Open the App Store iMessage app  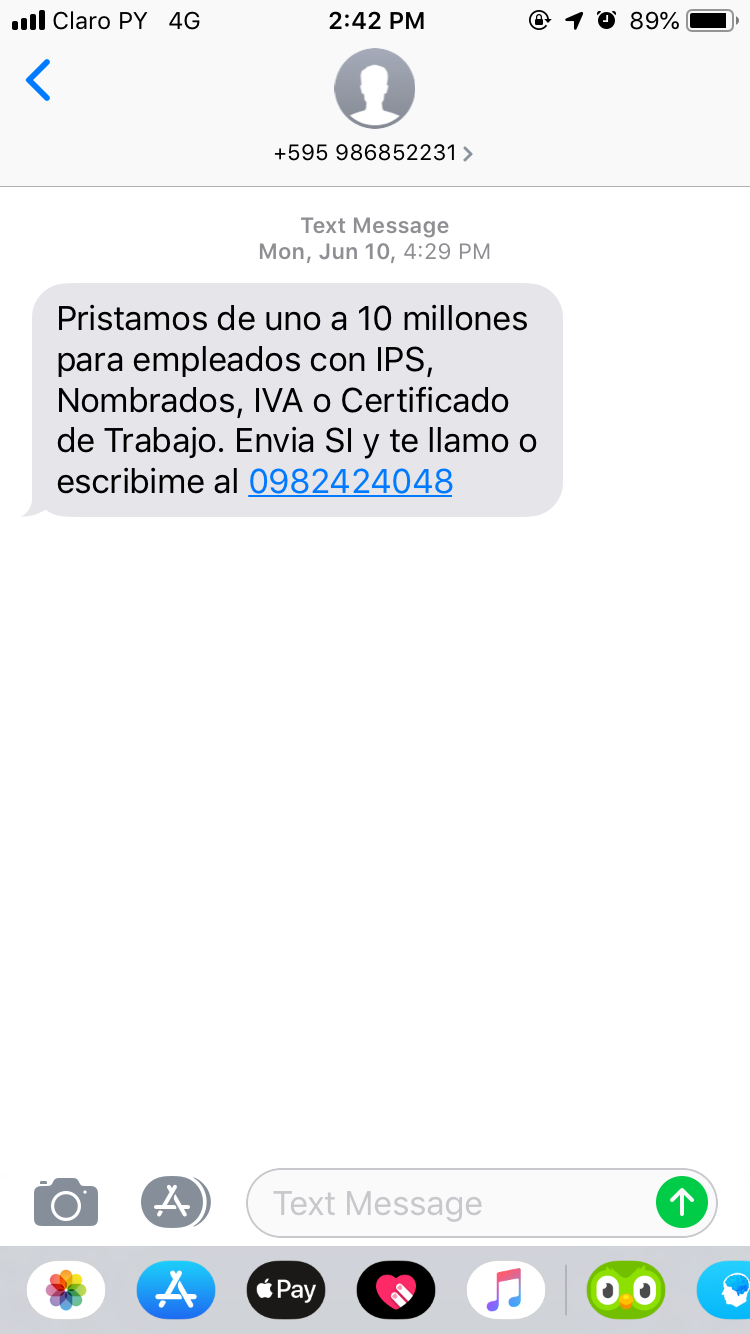pyautogui.click(x=176, y=1290)
